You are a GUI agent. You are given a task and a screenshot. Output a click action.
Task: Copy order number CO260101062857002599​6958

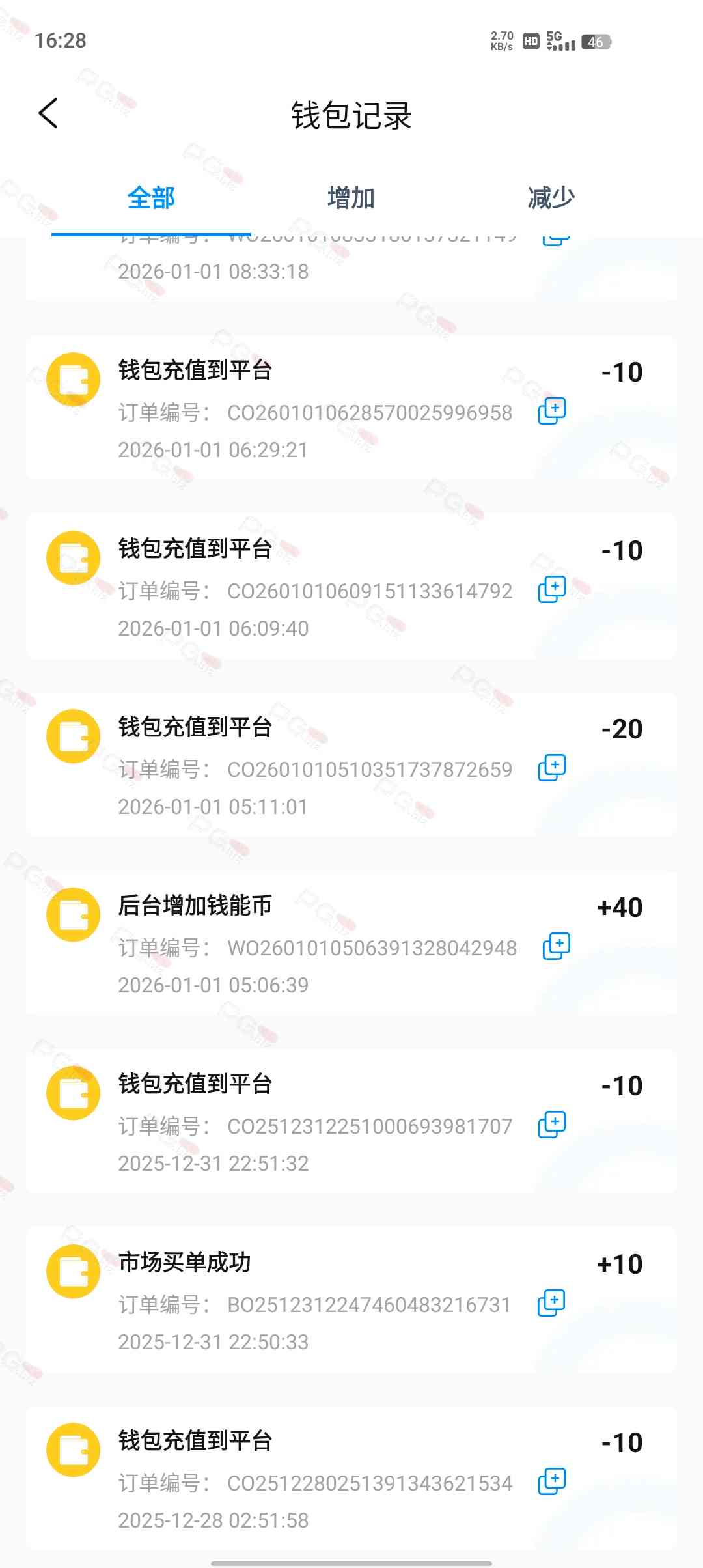(552, 412)
